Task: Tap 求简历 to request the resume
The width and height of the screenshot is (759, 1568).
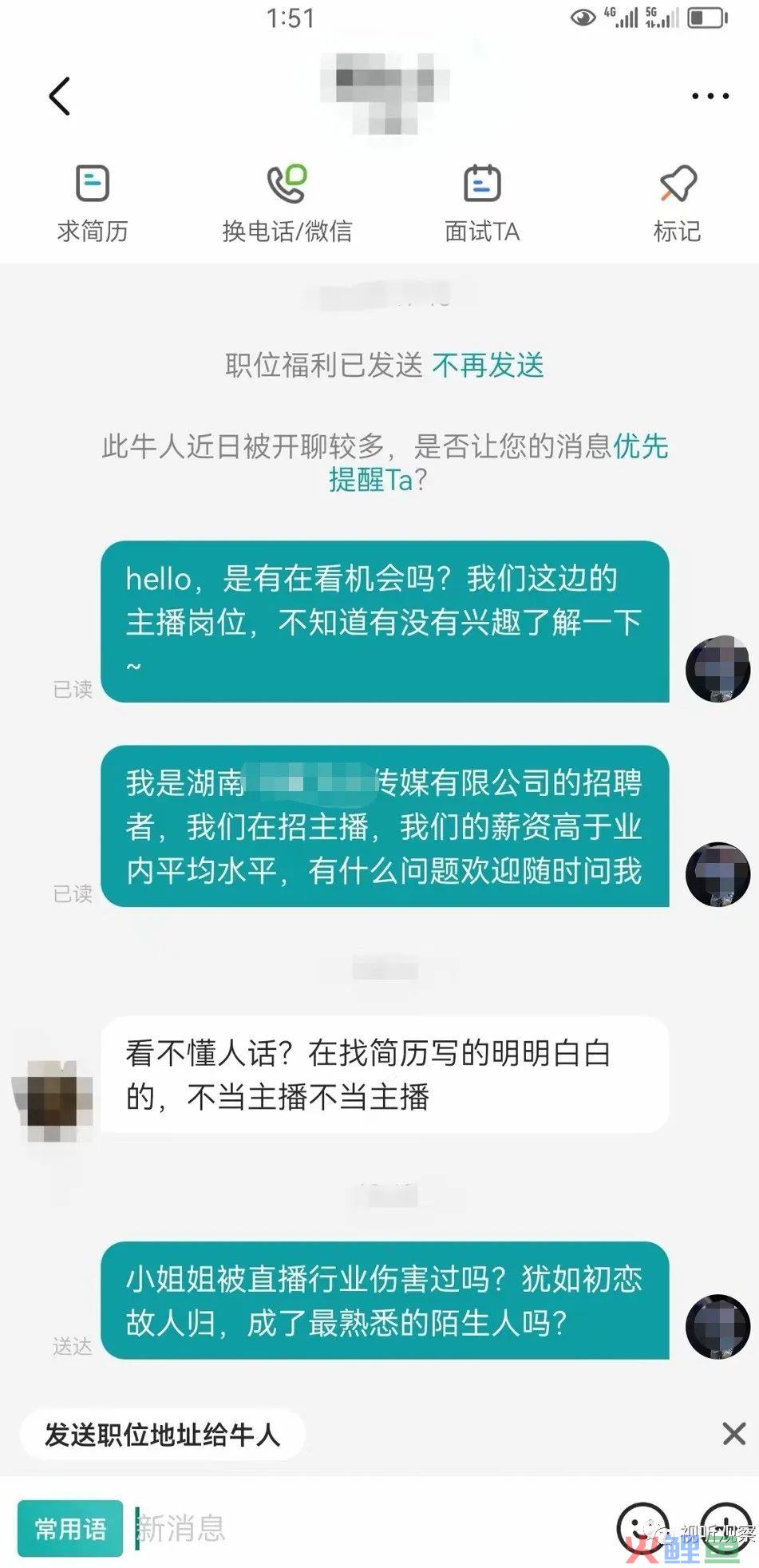Action: [93, 203]
